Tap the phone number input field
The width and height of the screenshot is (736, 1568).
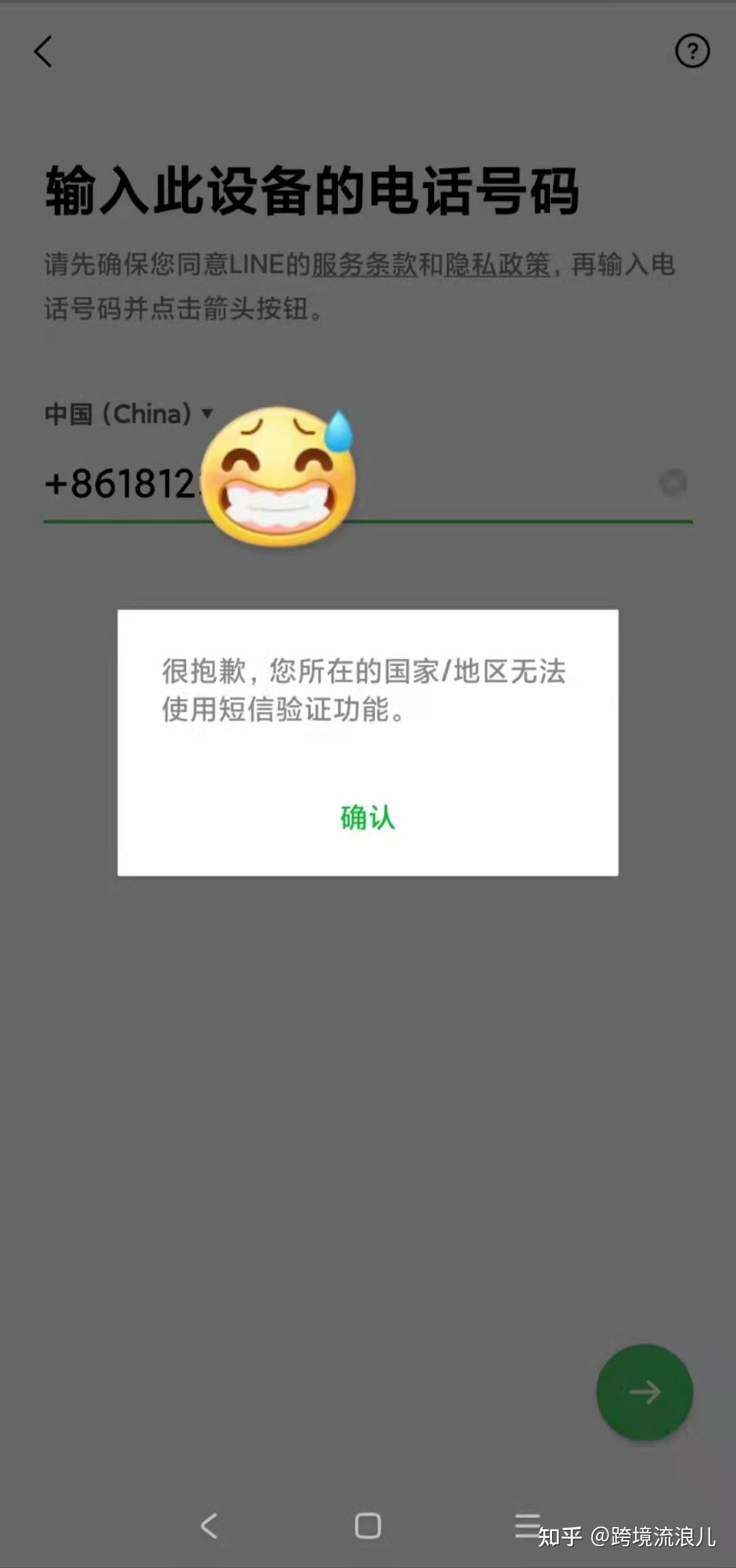[368, 484]
